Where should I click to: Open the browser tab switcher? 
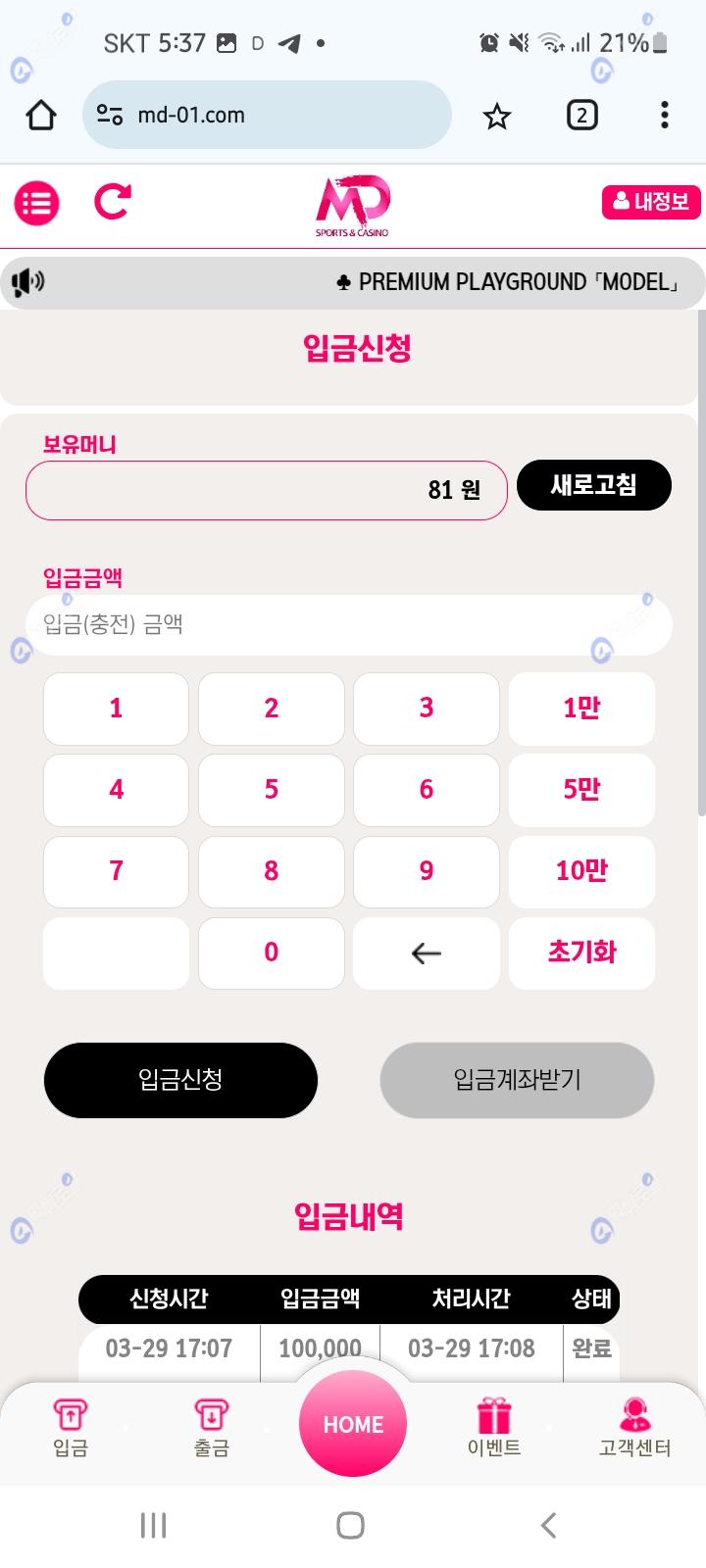point(581,116)
